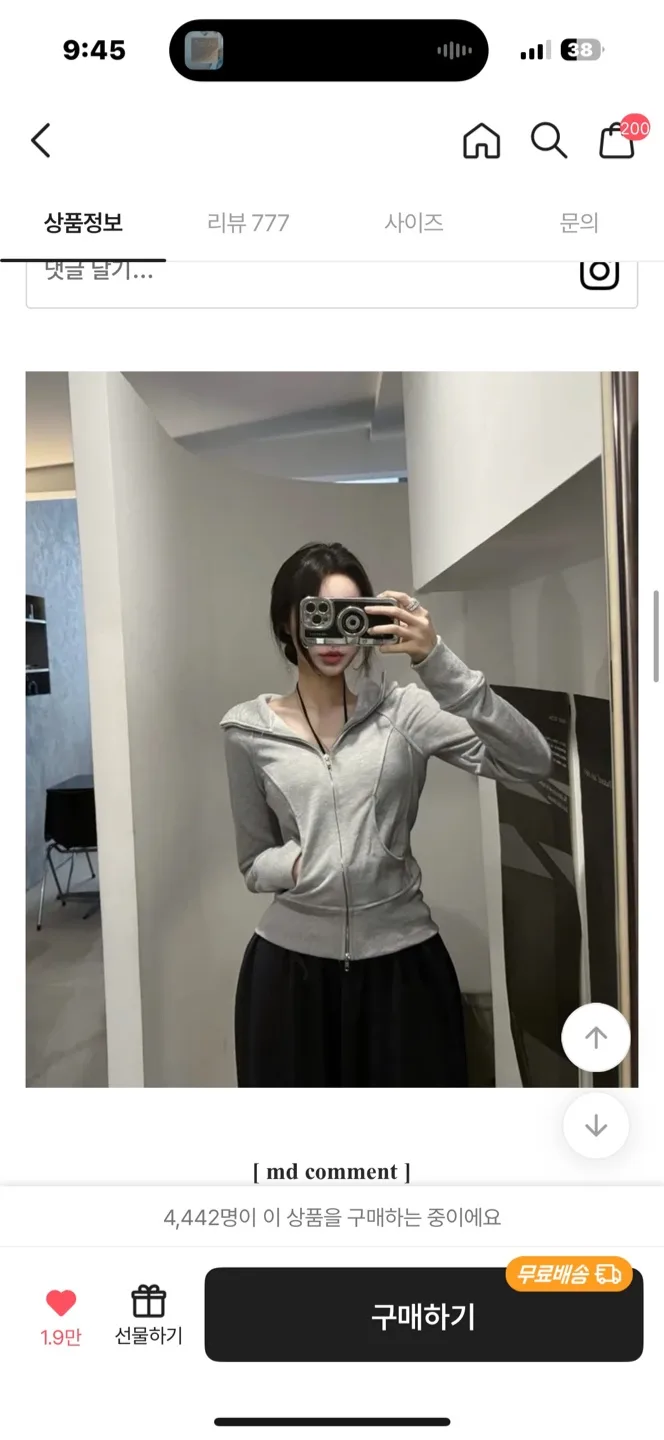The image size is (664, 1440).
Task: Jump to bottom with down arrow button
Action: 596,1126
